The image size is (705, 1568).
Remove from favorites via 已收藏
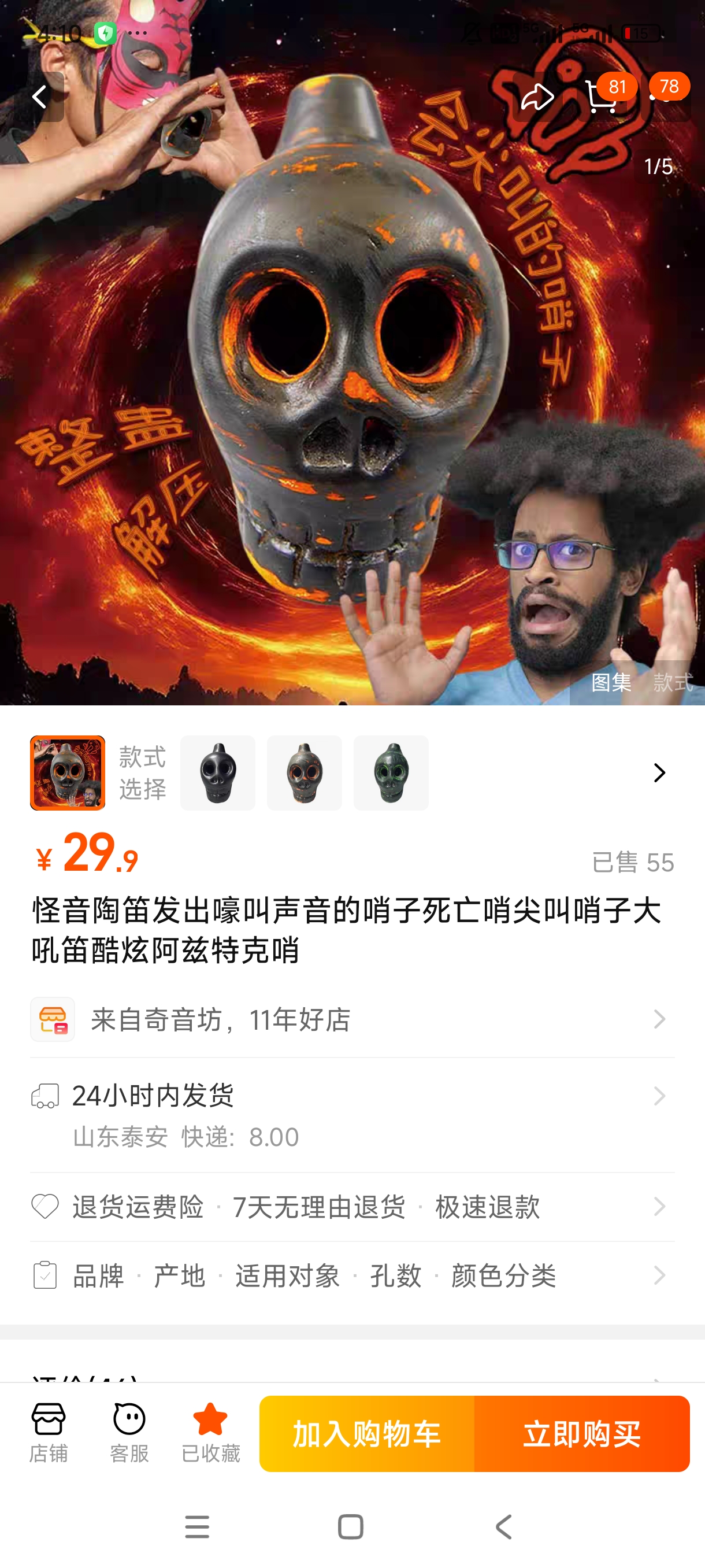(210, 1433)
